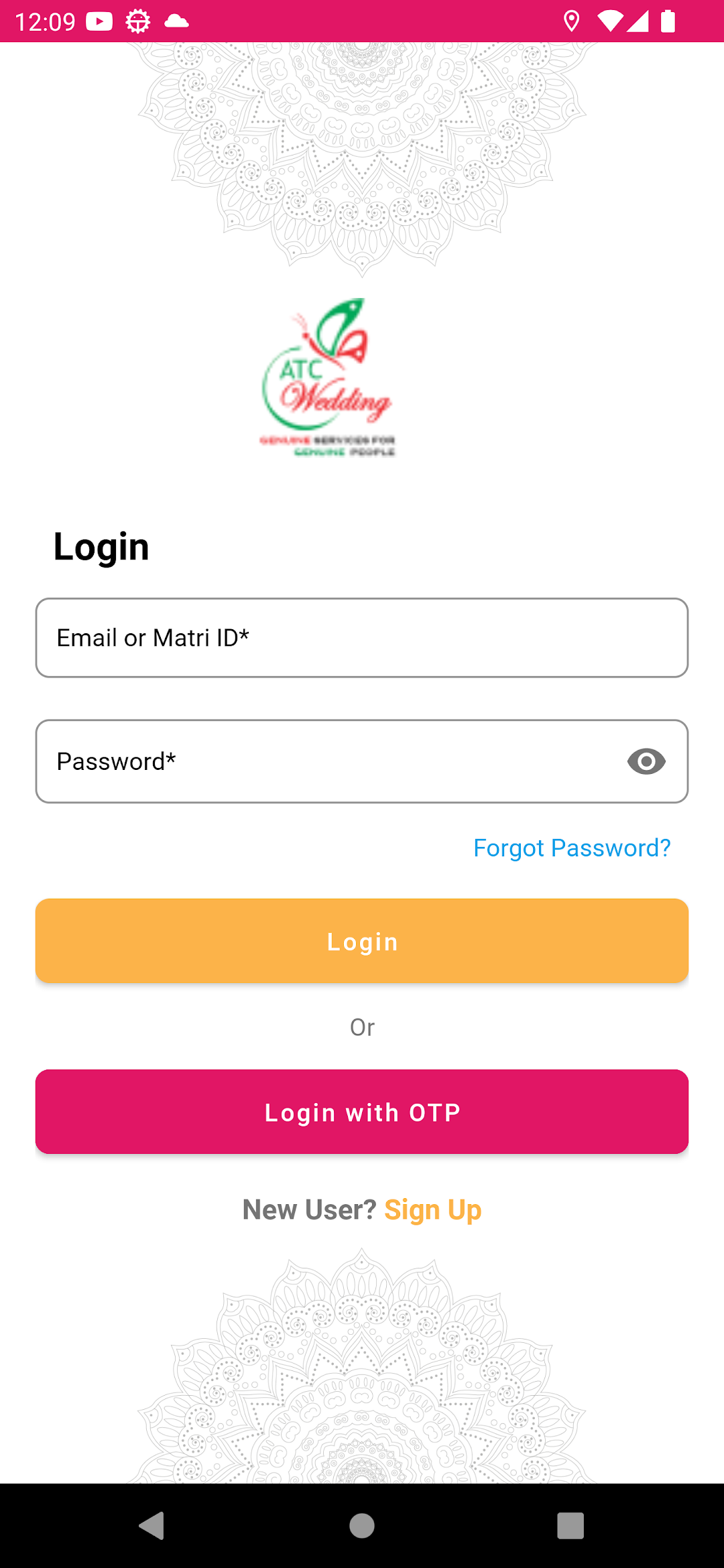Go to the system home screen
The width and height of the screenshot is (724, 1568).
click(x=362, y=1526)
